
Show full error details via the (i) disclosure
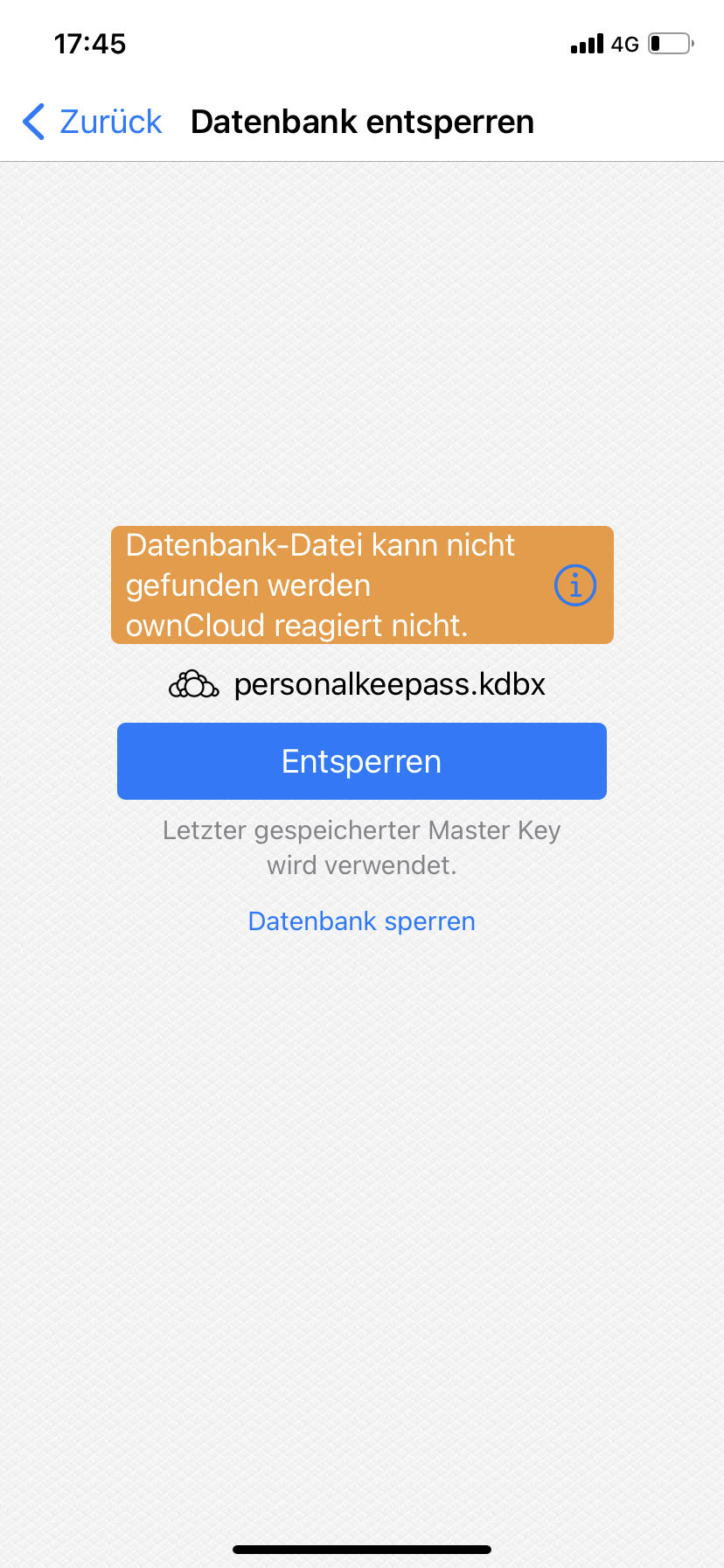click(x=576, y=585)
